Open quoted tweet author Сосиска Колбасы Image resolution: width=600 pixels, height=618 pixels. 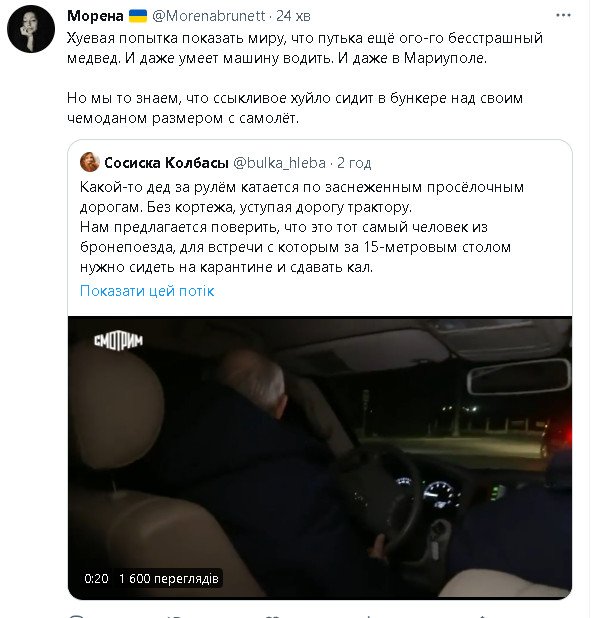pos(166,163)
